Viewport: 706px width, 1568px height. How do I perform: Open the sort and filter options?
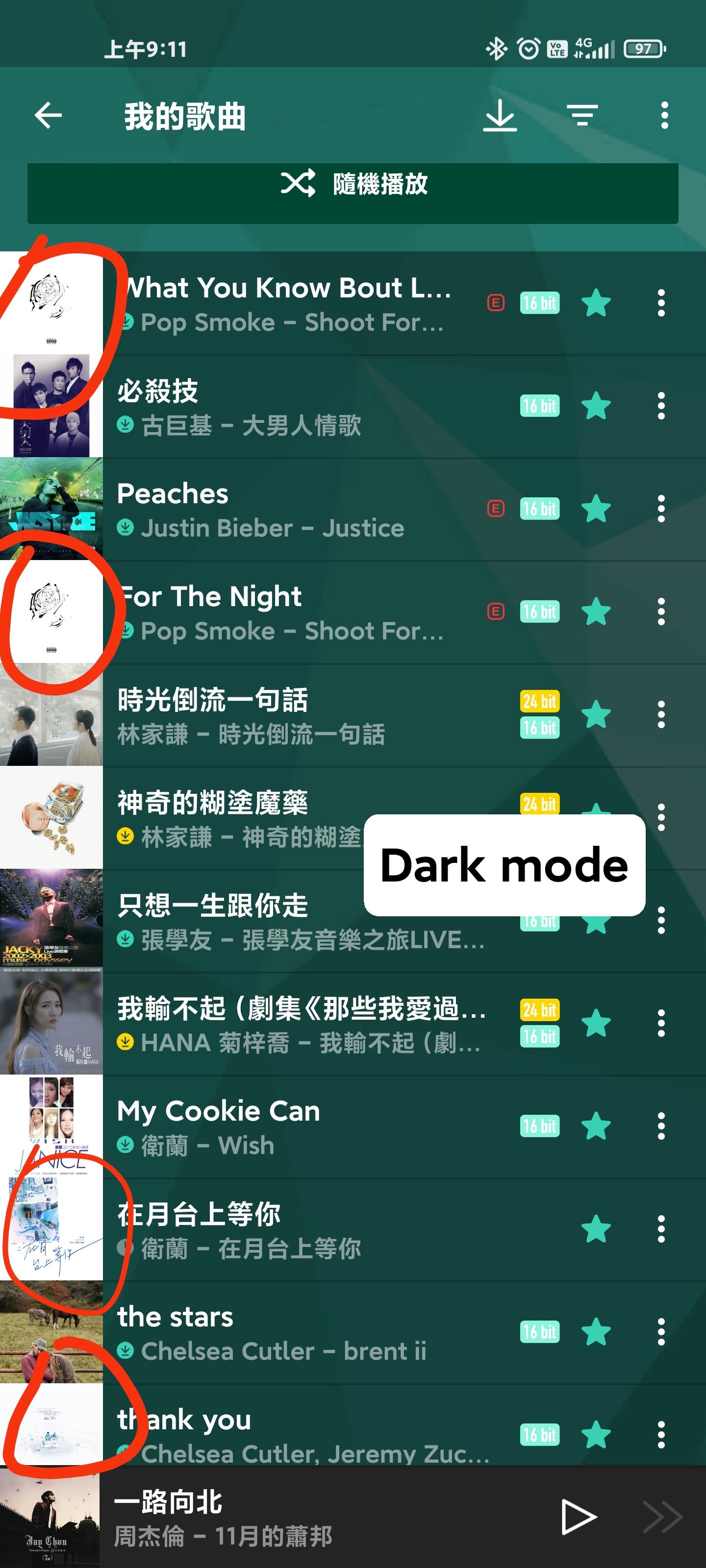(582, 115)
